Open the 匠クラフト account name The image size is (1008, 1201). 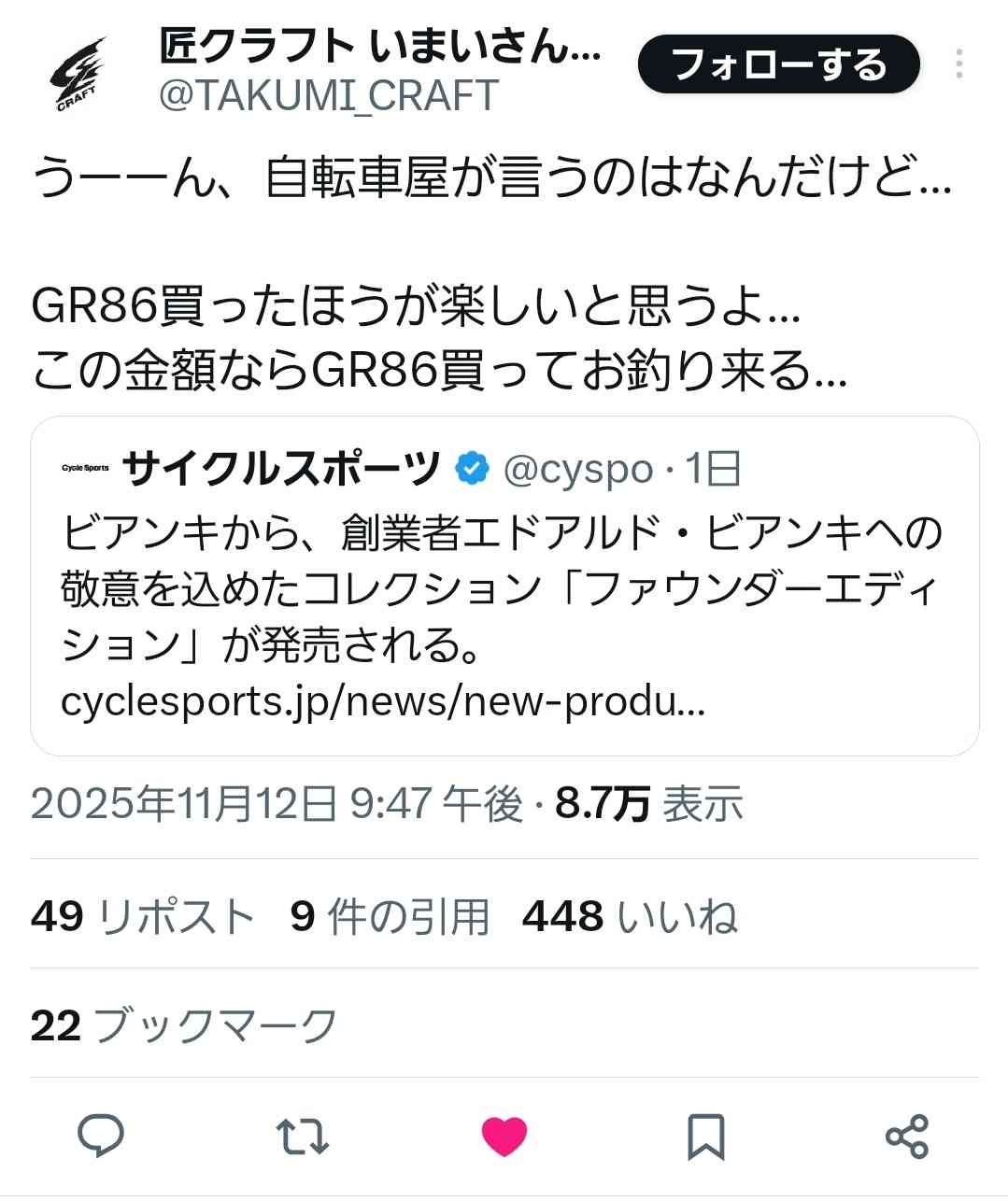pos(379,45)
